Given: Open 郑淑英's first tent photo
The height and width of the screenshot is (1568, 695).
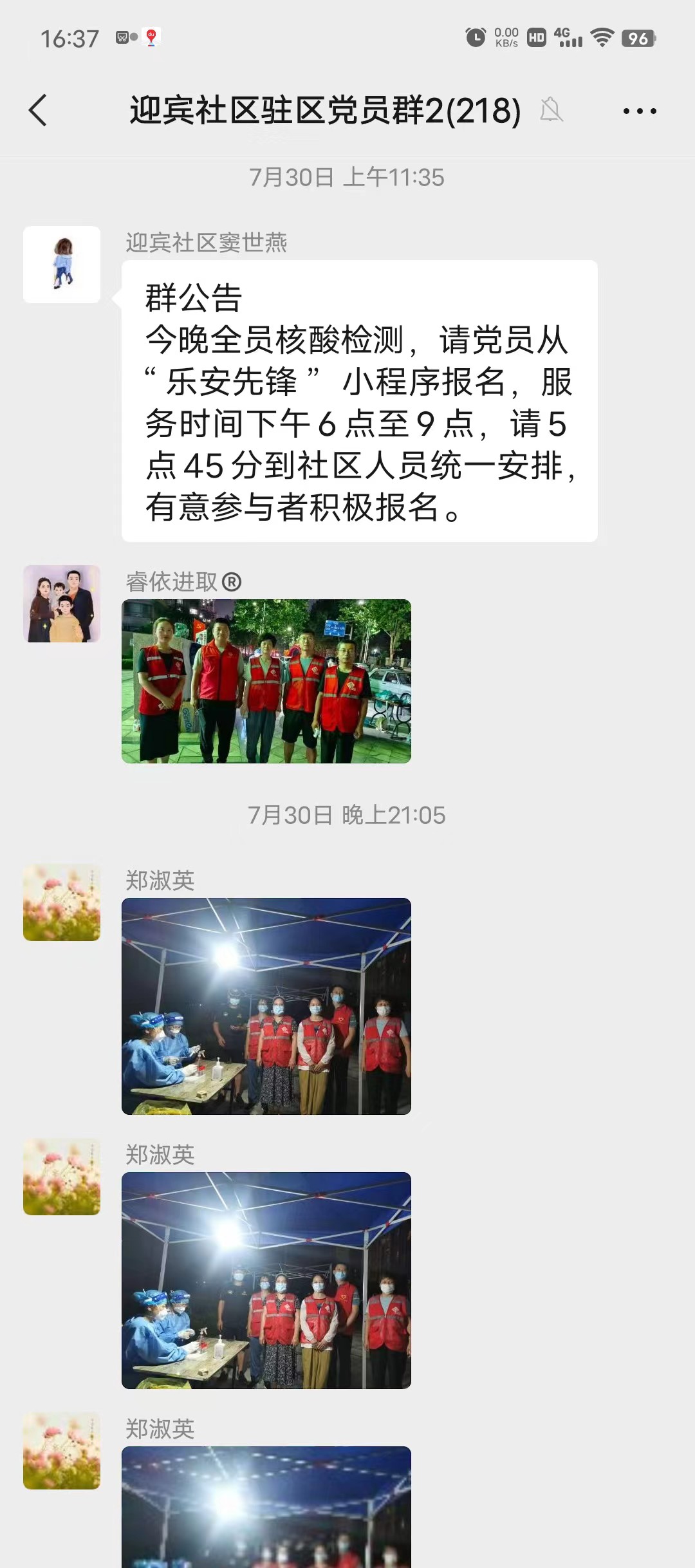Looking at the screenshot, I should 266,1006.
